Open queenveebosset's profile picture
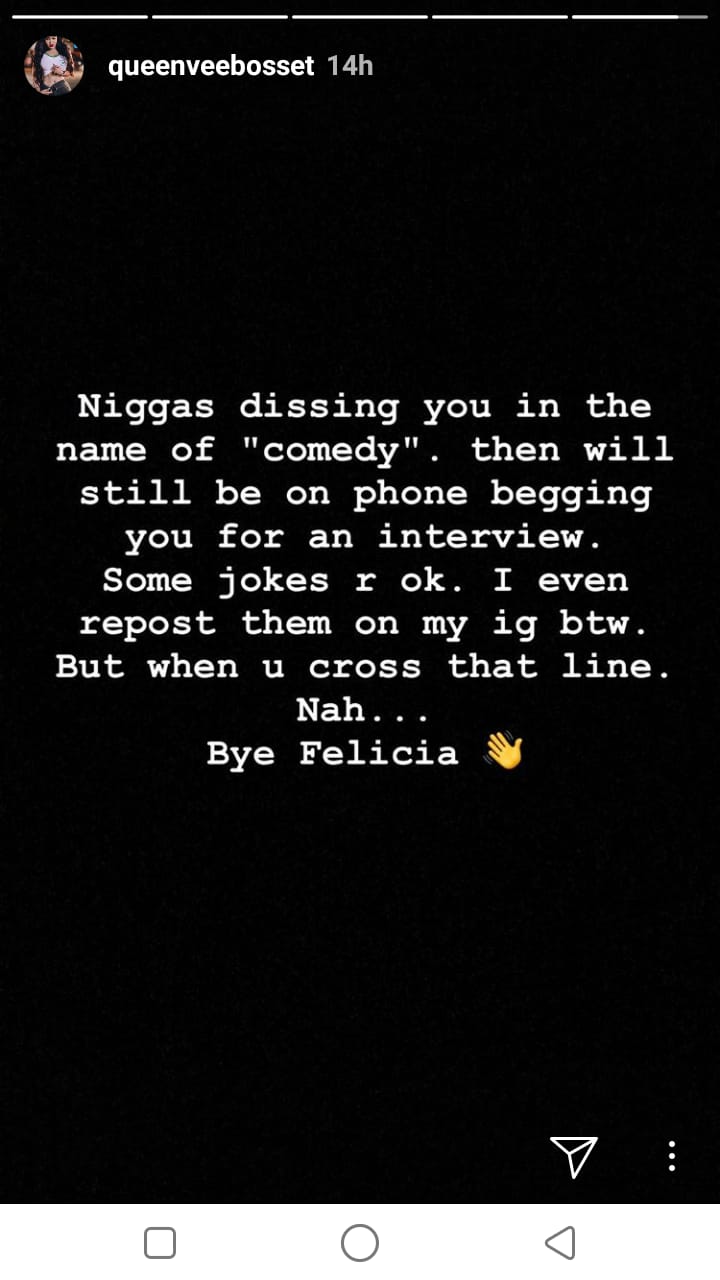 click(x=54, y=66)
